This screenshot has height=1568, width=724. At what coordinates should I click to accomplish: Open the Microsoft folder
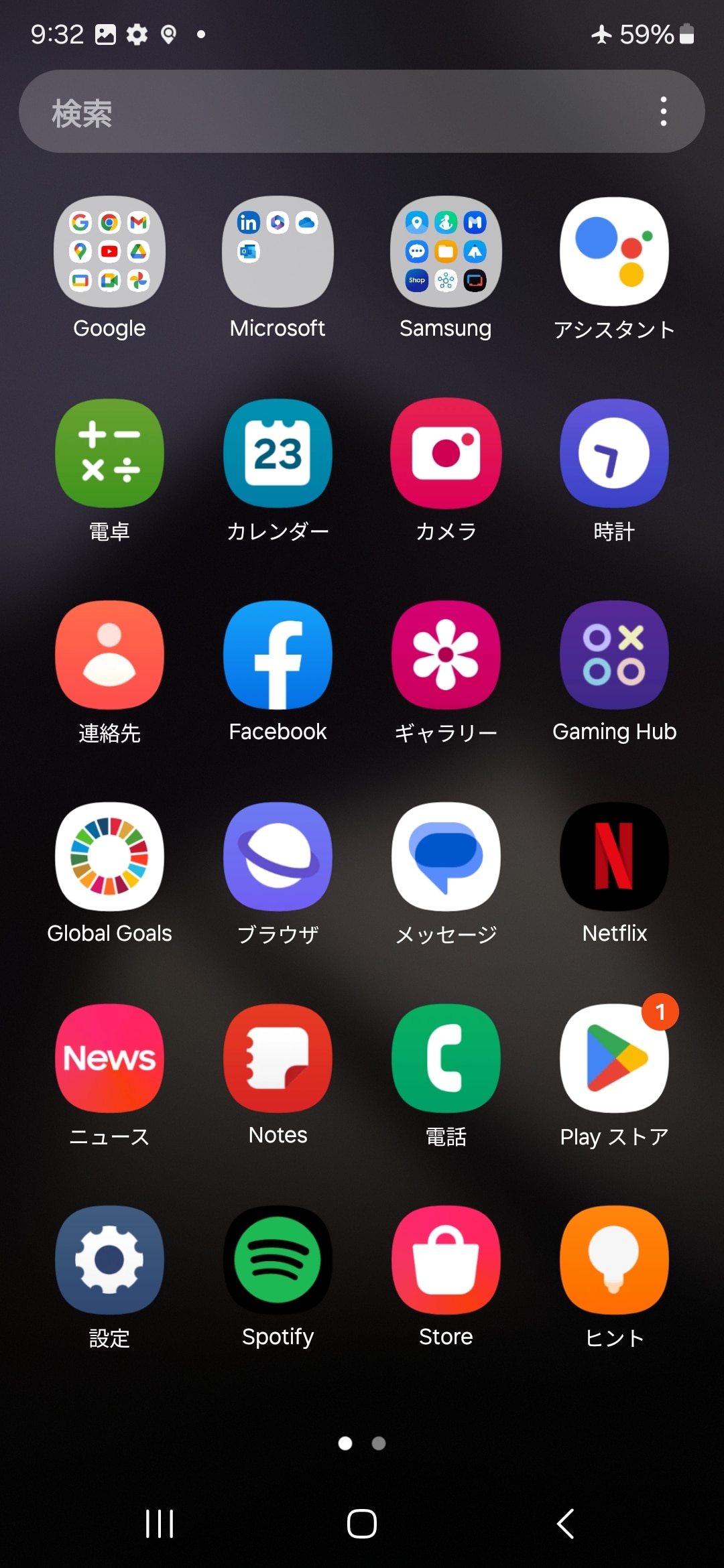[x=278, y=252]
